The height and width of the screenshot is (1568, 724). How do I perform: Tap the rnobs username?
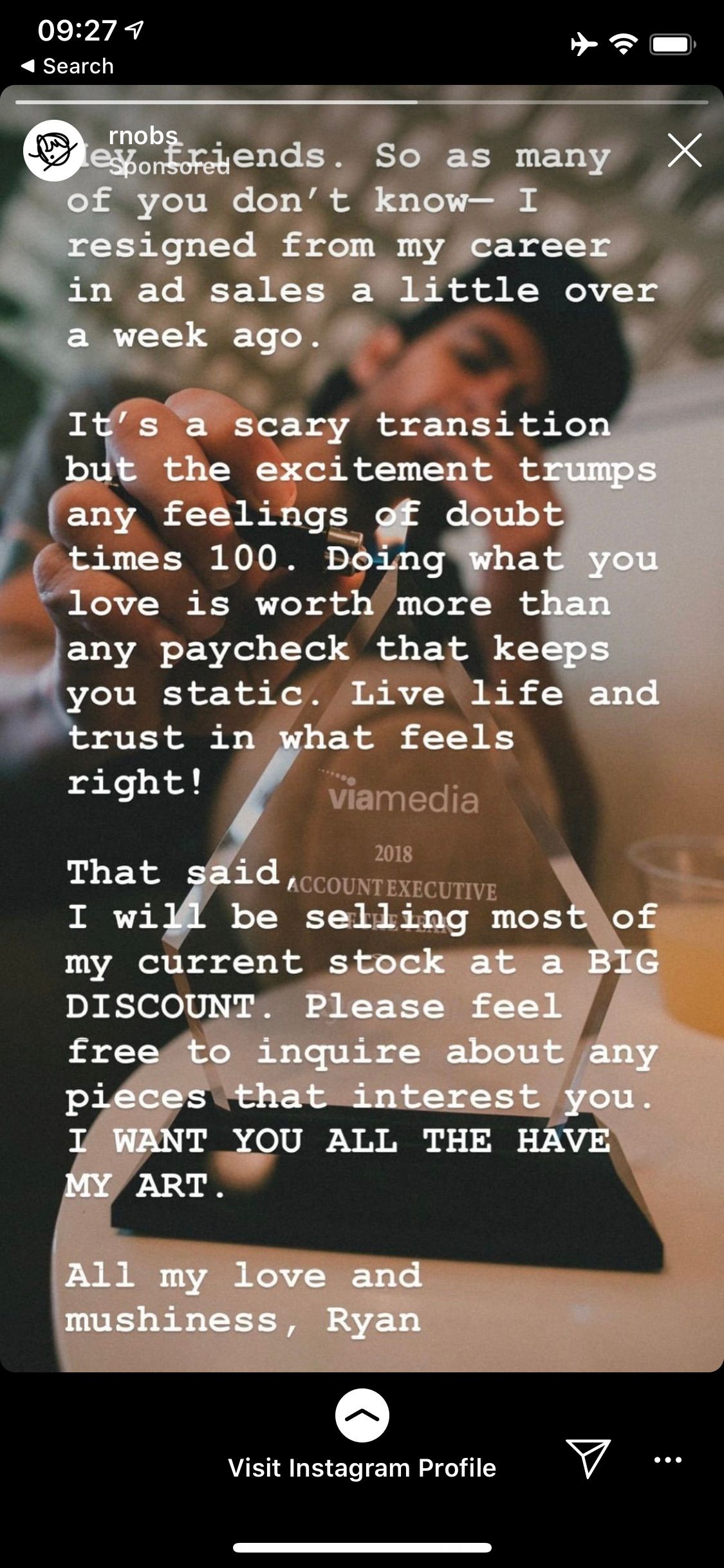coord(143,135)
